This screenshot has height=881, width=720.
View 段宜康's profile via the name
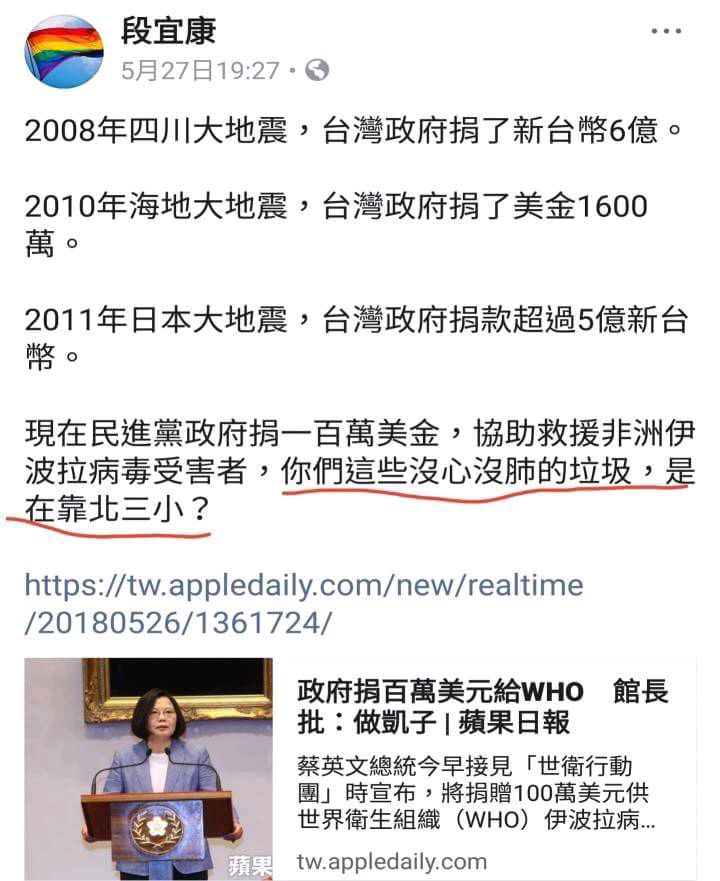[168, 31]
